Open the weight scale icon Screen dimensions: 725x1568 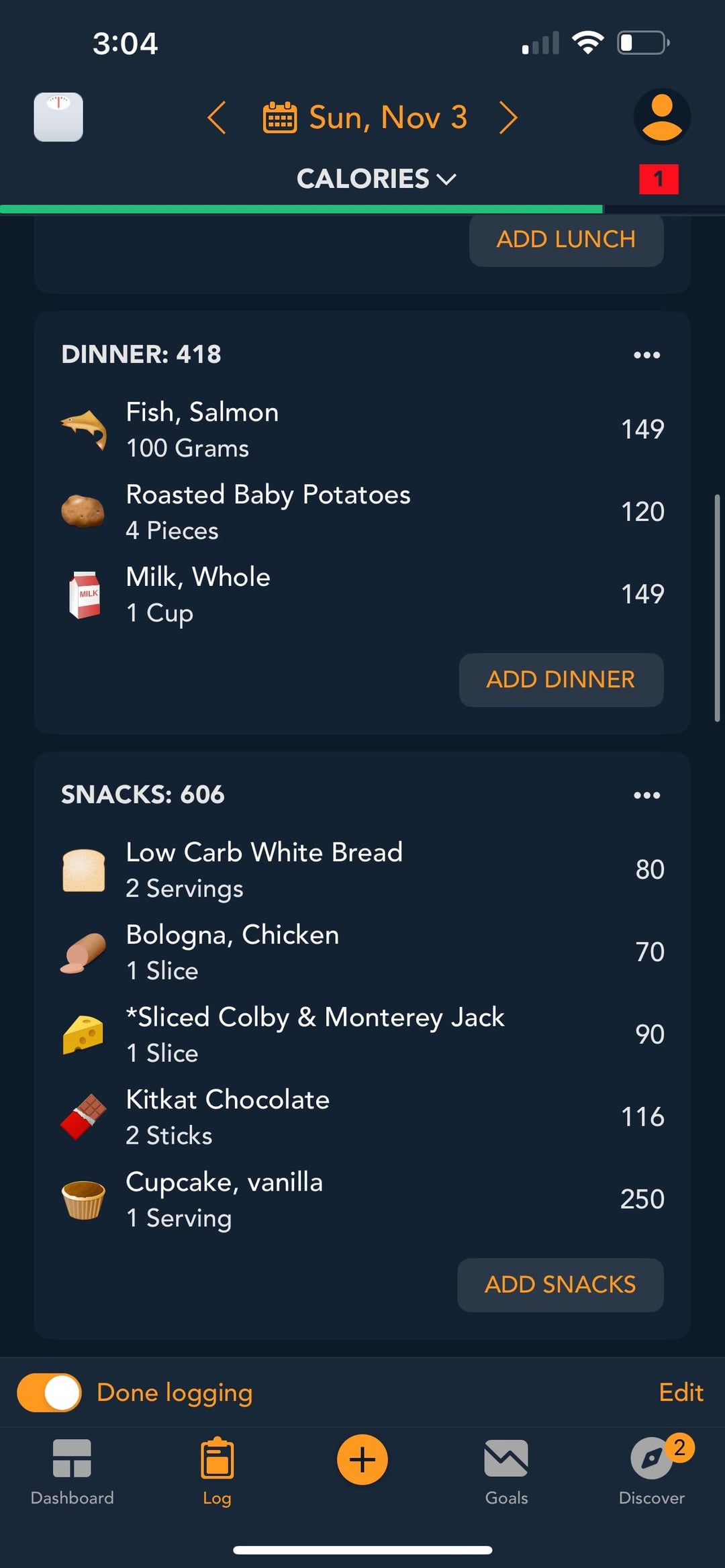tap(58, 117)
